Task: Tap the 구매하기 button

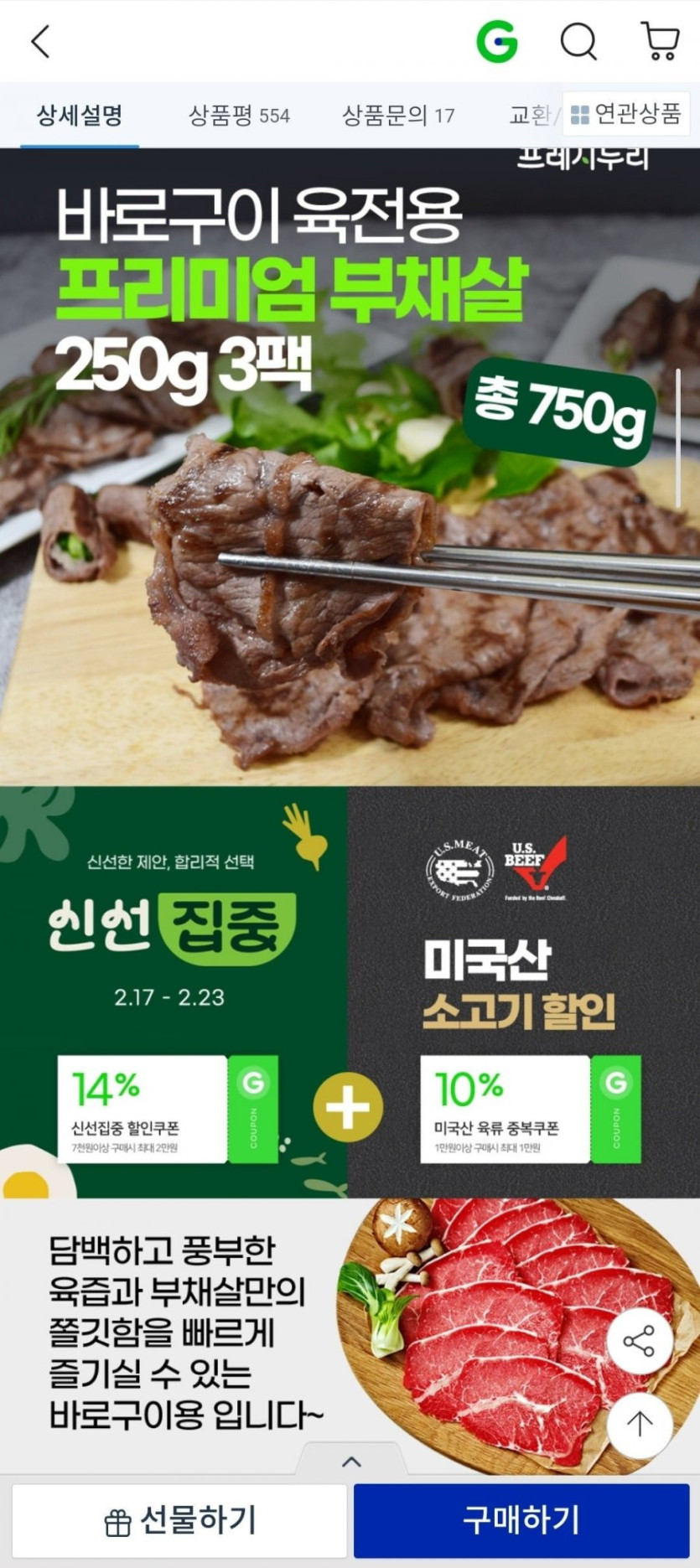Action: (521, 1521)
